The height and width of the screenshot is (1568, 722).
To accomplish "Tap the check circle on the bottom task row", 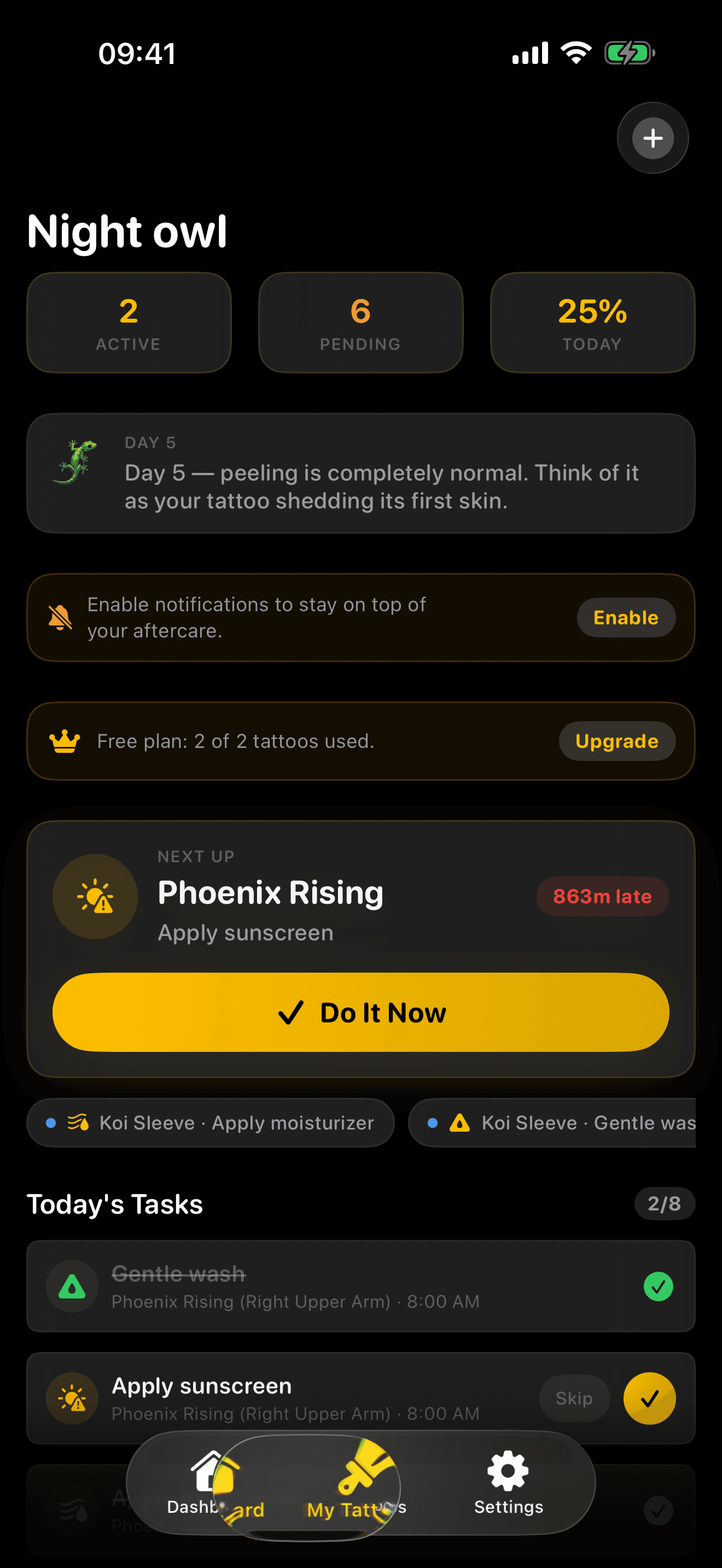I will (x=659, y=1511).
